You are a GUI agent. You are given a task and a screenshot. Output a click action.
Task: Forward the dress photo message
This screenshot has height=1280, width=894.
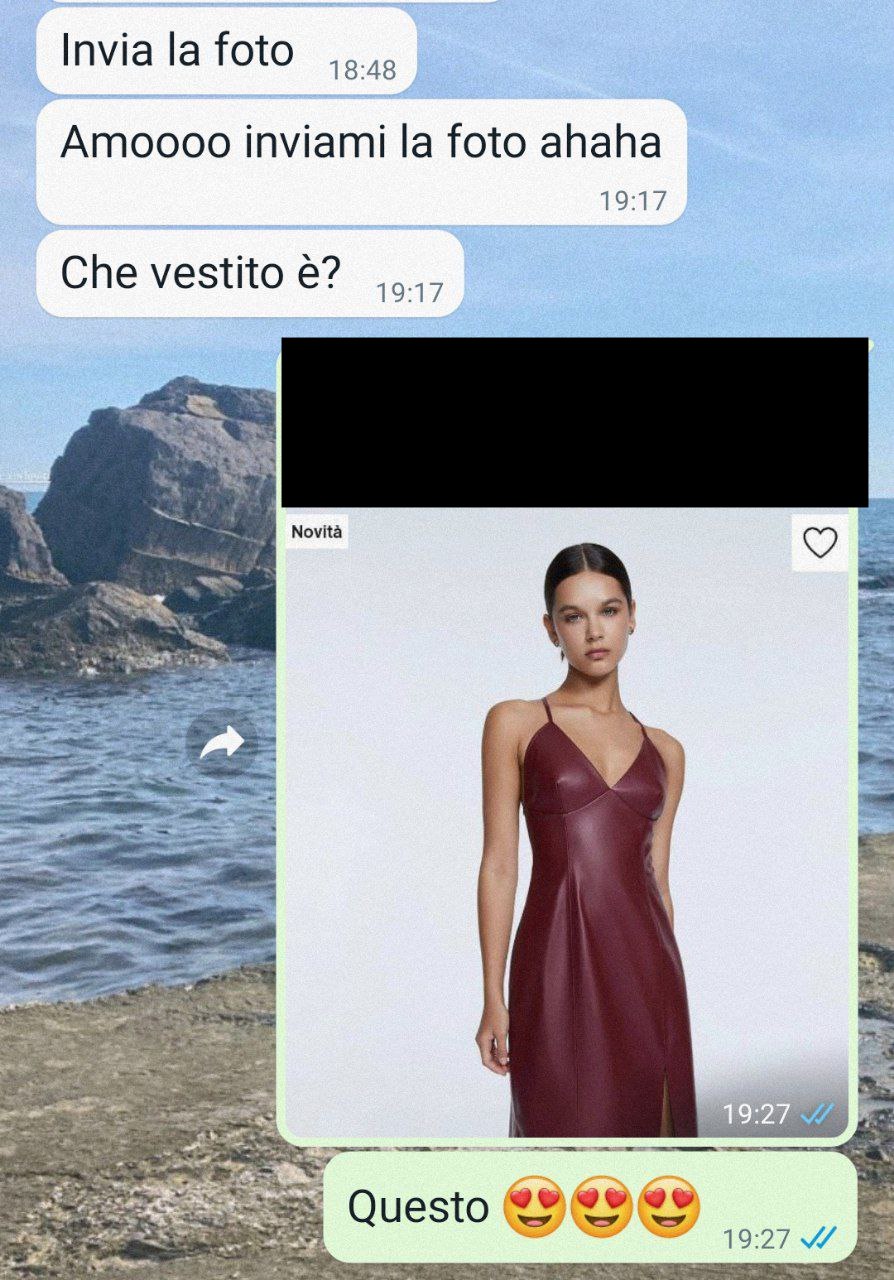pos(221,742)
